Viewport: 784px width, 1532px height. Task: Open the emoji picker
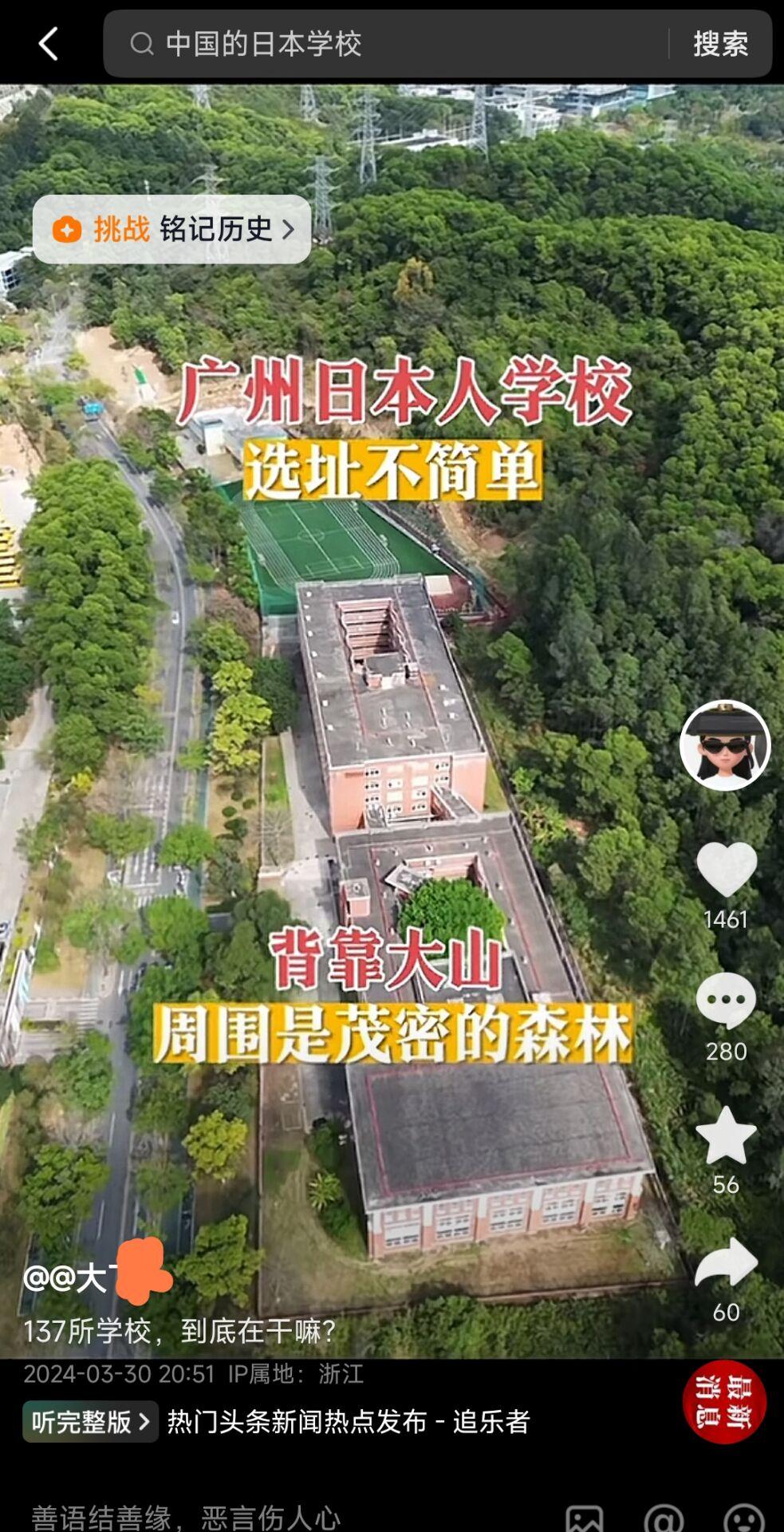point(743,1518)
